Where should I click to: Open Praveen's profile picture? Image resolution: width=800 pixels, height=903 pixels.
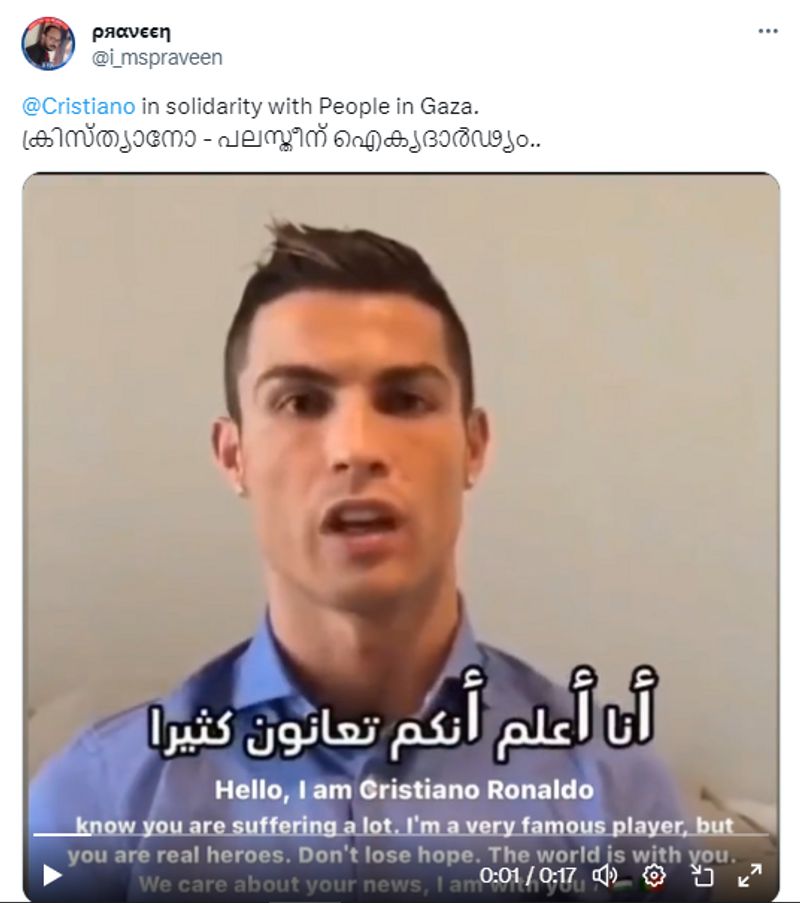click(47, 44)
